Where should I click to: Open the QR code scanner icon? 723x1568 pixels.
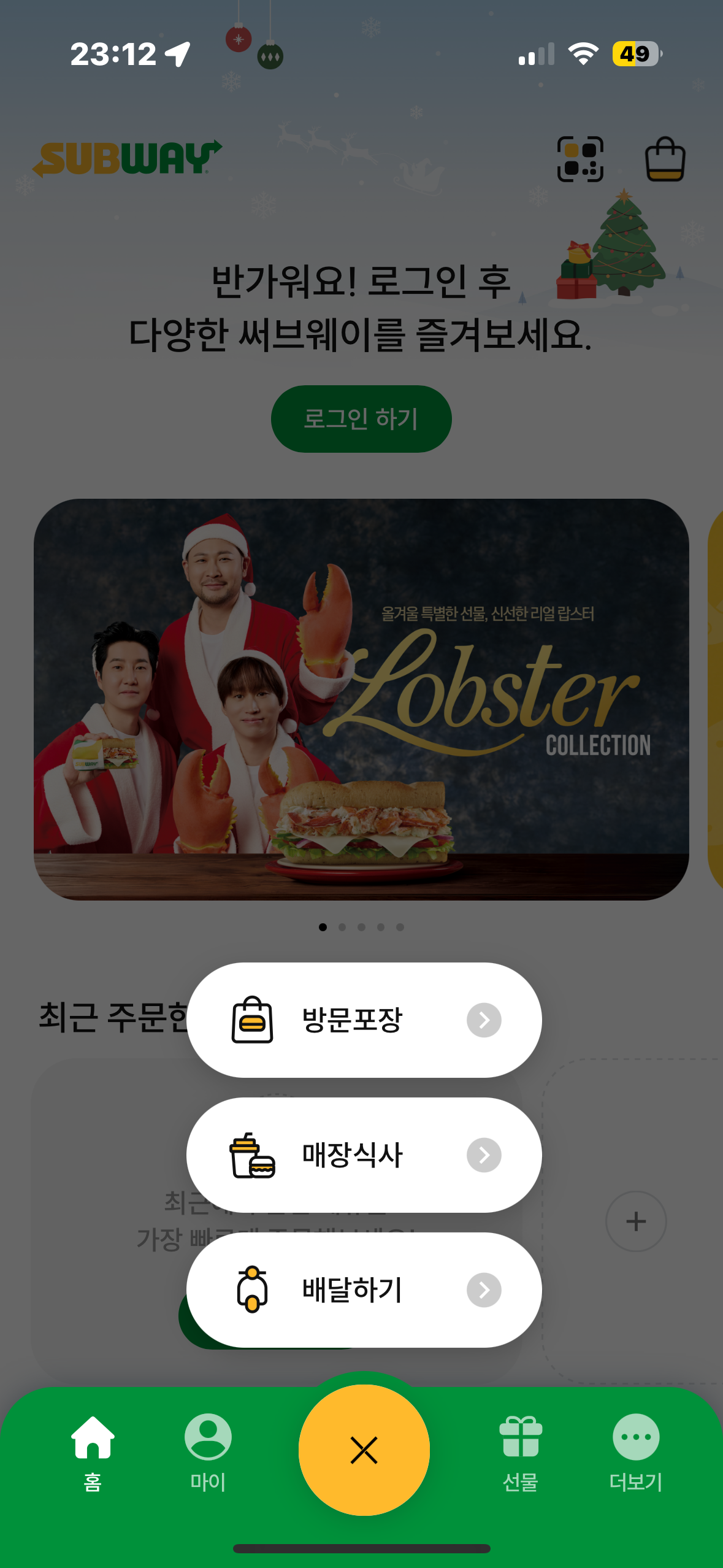pos(580,159)
